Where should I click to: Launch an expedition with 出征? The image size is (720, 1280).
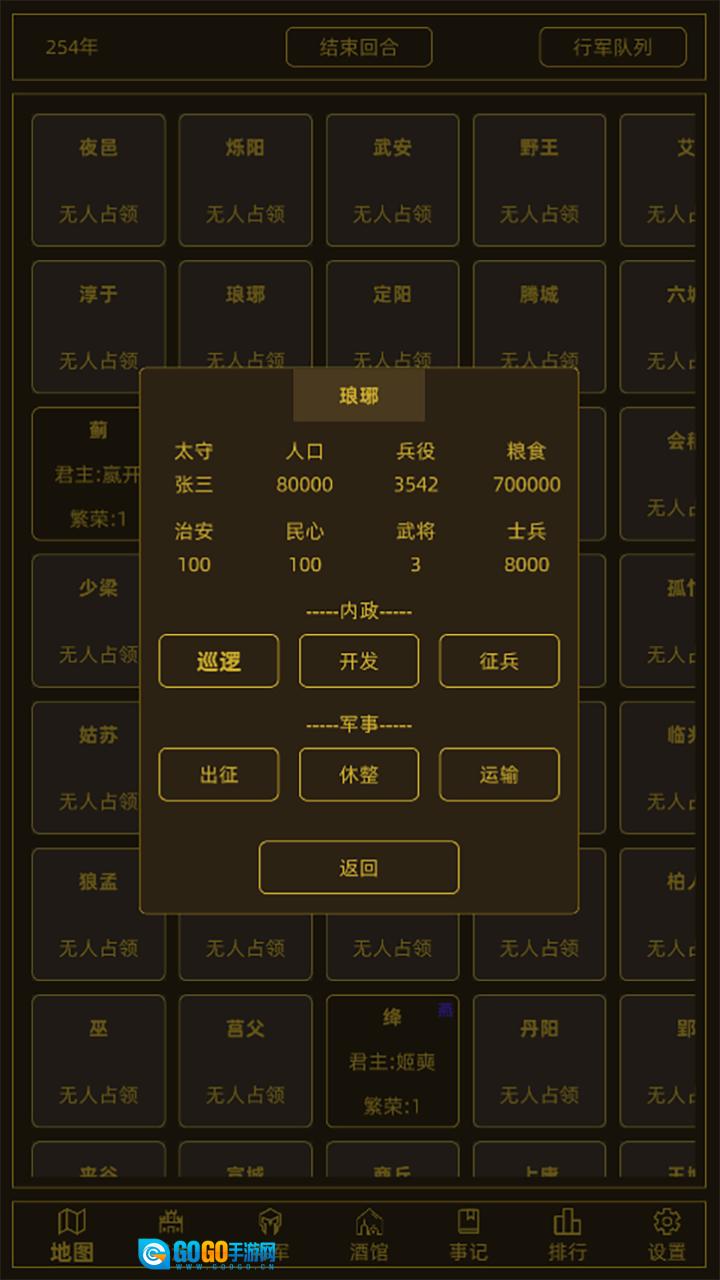coord(218,774)
